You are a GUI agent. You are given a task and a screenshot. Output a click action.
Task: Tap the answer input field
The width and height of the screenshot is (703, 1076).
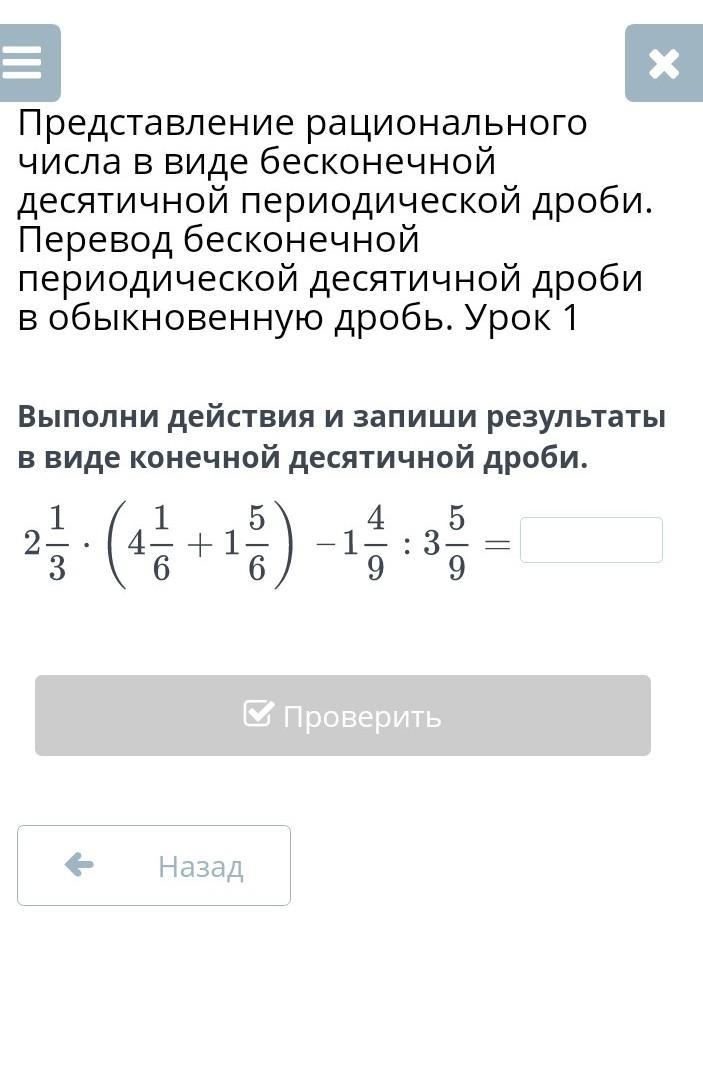[591, 540]
